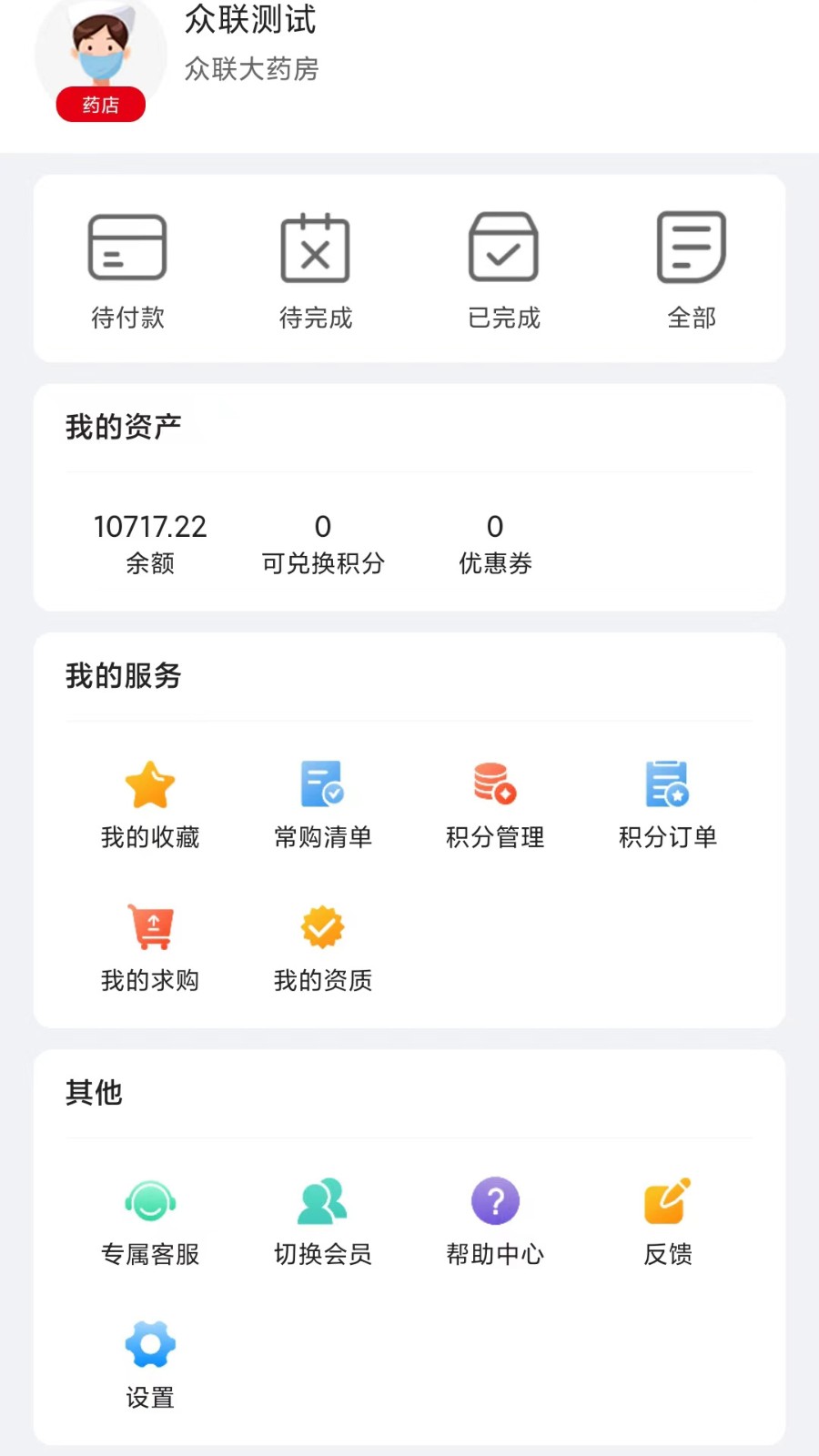Open the 待付款 pending payment orders icon
819x1456 pixels.
pos(127,268)
